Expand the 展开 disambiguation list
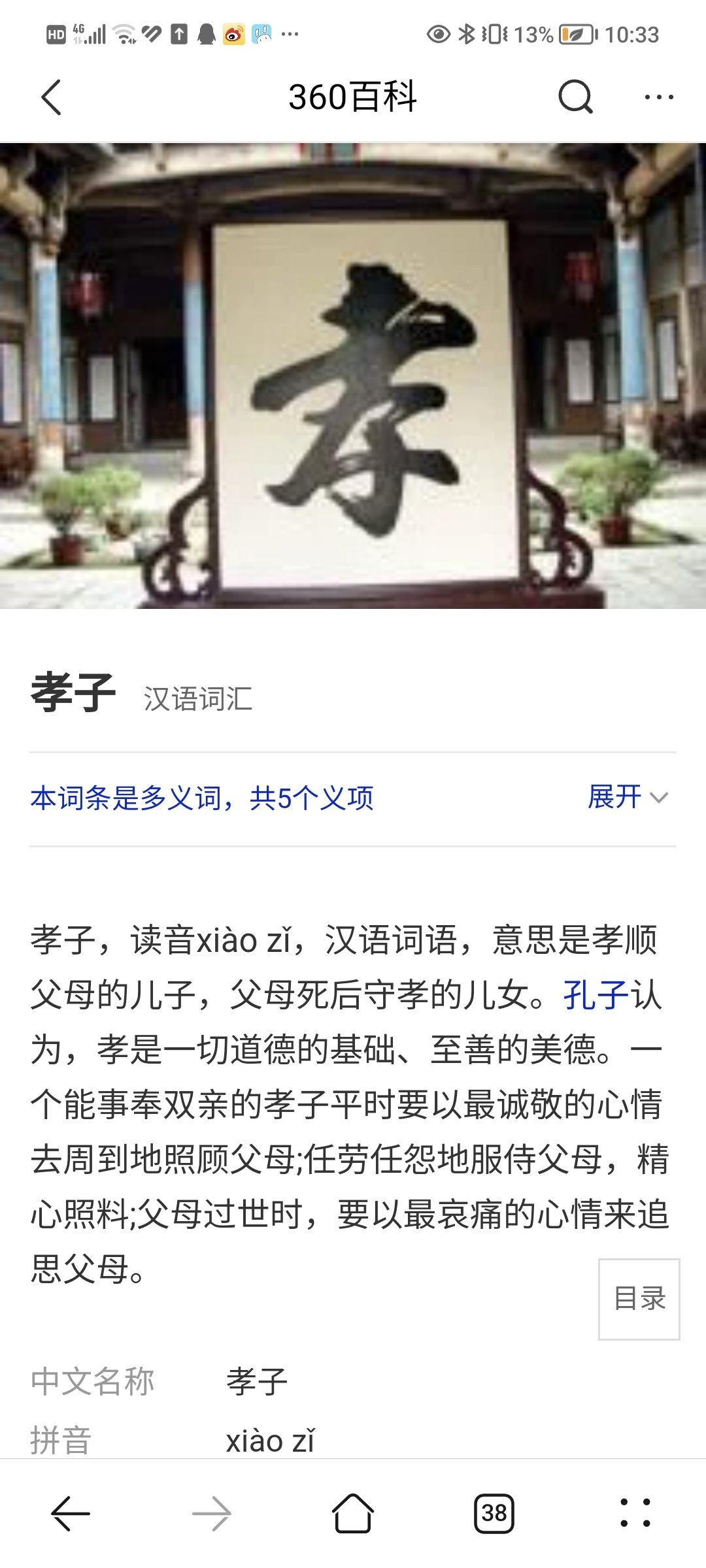 [x=628, y=797]
